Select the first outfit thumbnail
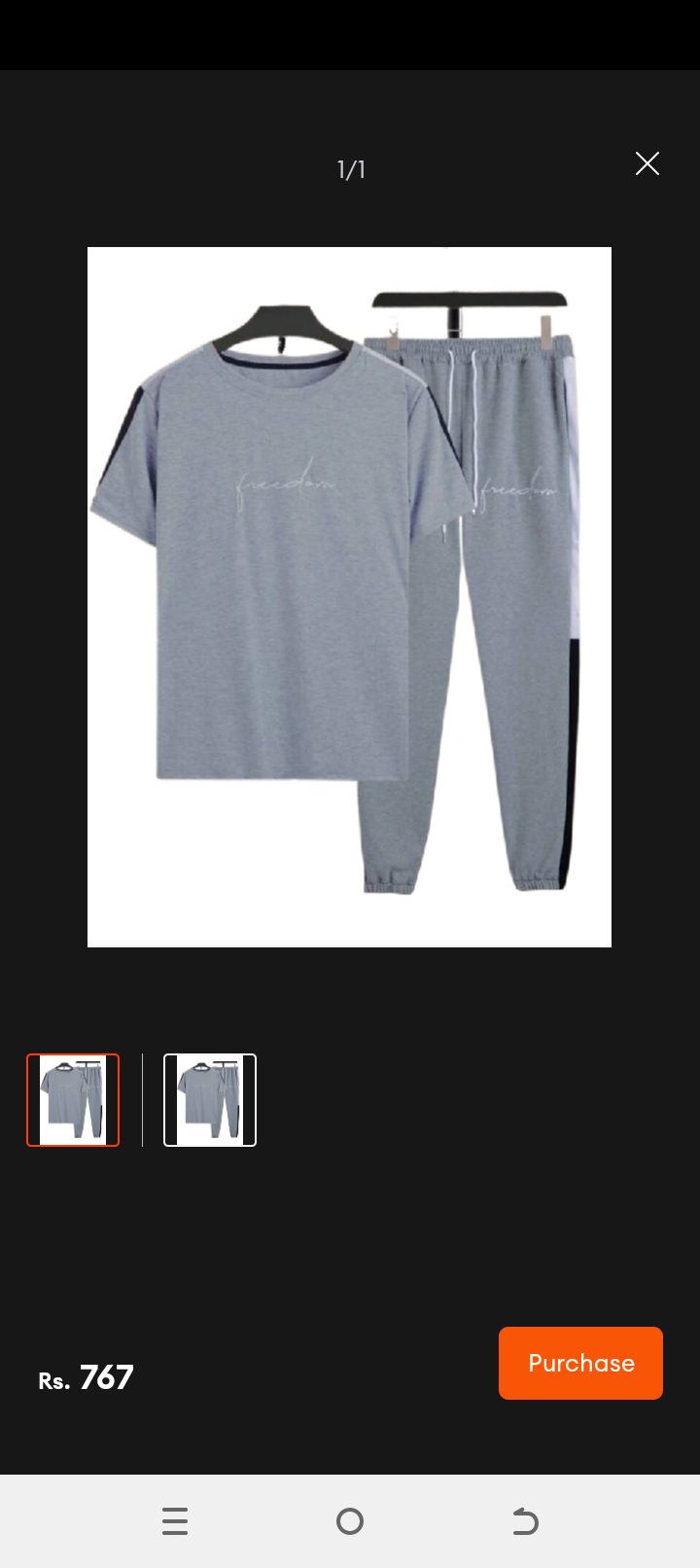The width and height of the screenshot is (700, 1568). (x=73, y=1100)
